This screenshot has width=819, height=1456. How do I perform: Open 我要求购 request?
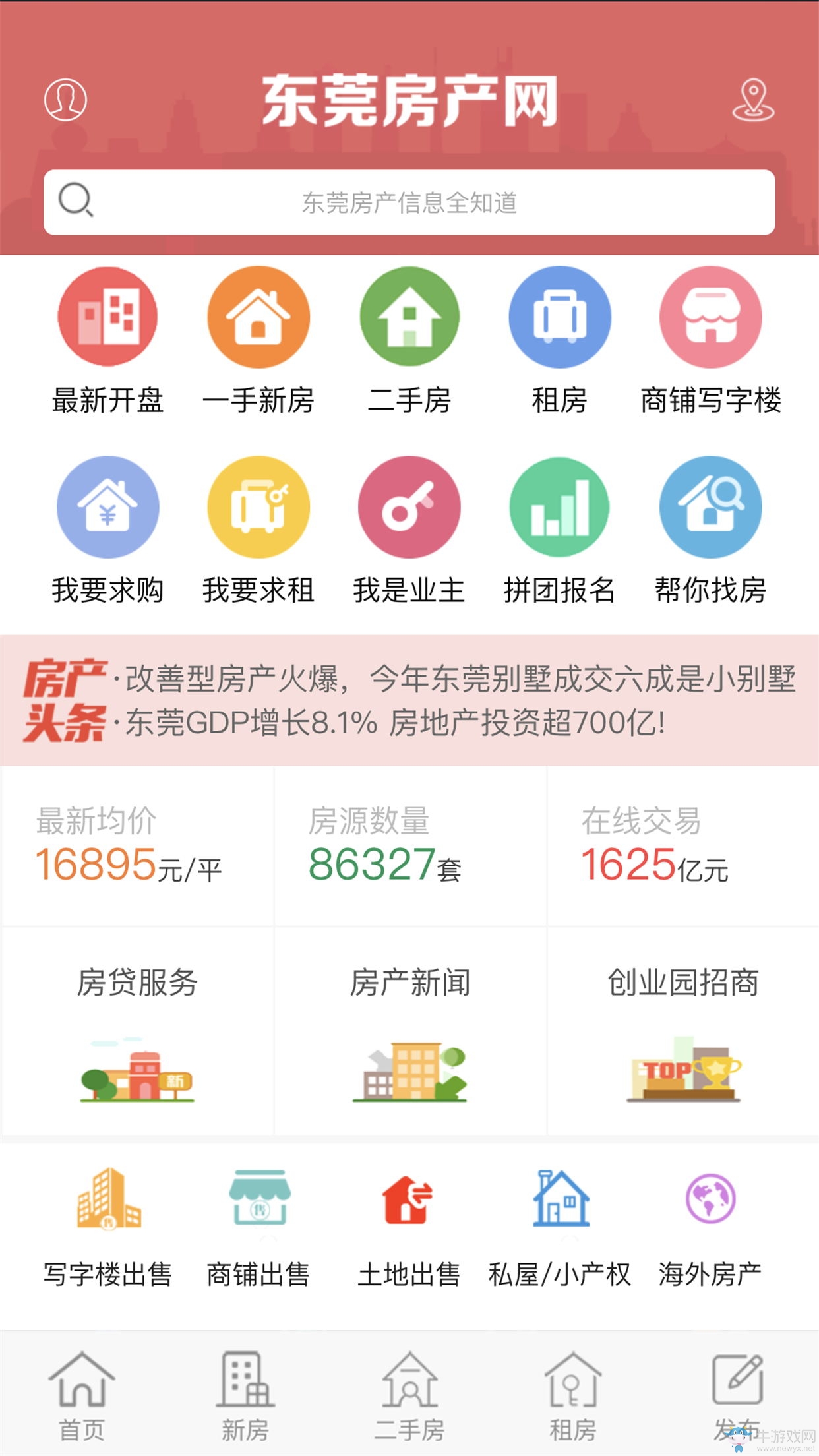coord(107,531)
